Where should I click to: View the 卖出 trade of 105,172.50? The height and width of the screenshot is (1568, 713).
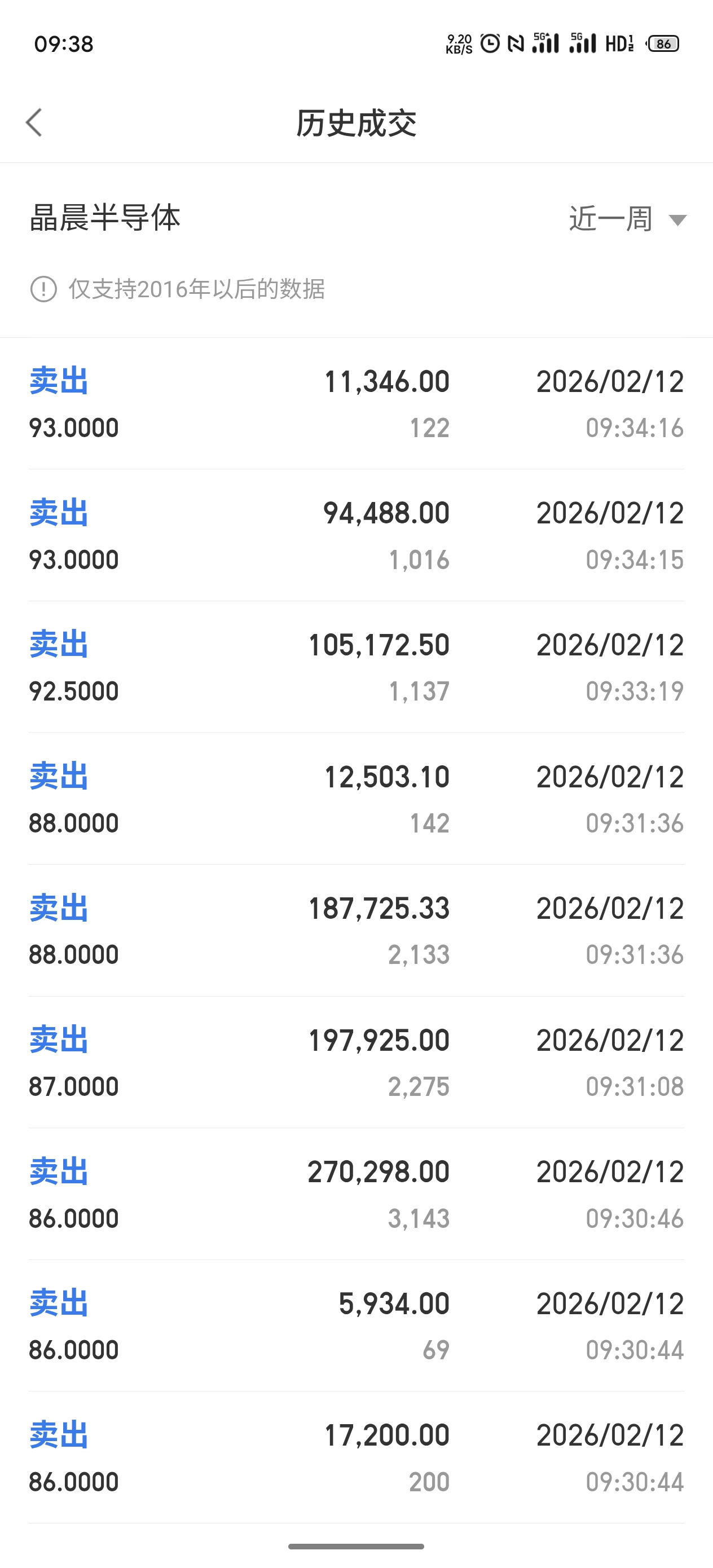click(x=356, y=667)
